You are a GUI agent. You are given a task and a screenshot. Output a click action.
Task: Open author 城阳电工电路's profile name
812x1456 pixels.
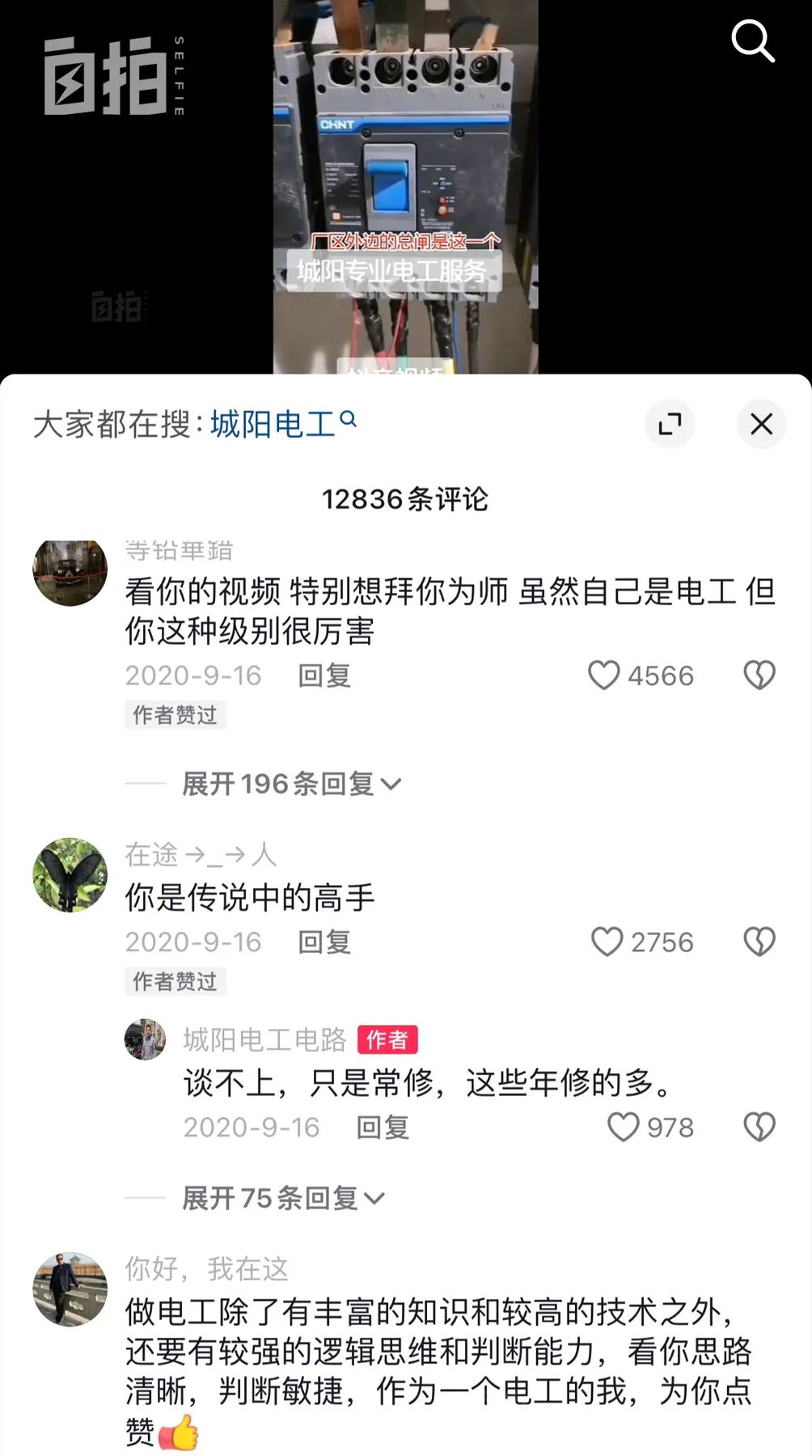pyautogui.click(x=264, y=1039)
